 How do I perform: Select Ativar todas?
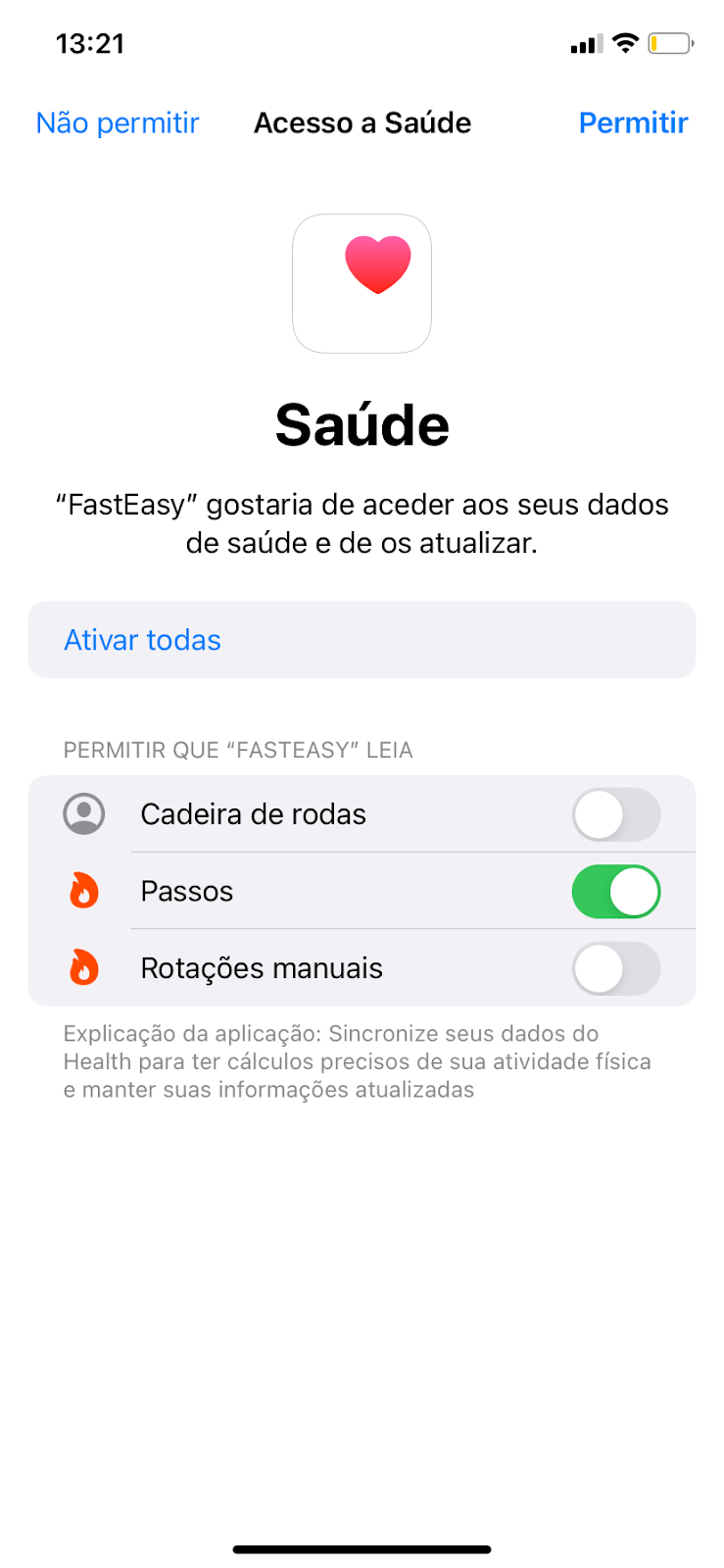click(x=362, y=640)
